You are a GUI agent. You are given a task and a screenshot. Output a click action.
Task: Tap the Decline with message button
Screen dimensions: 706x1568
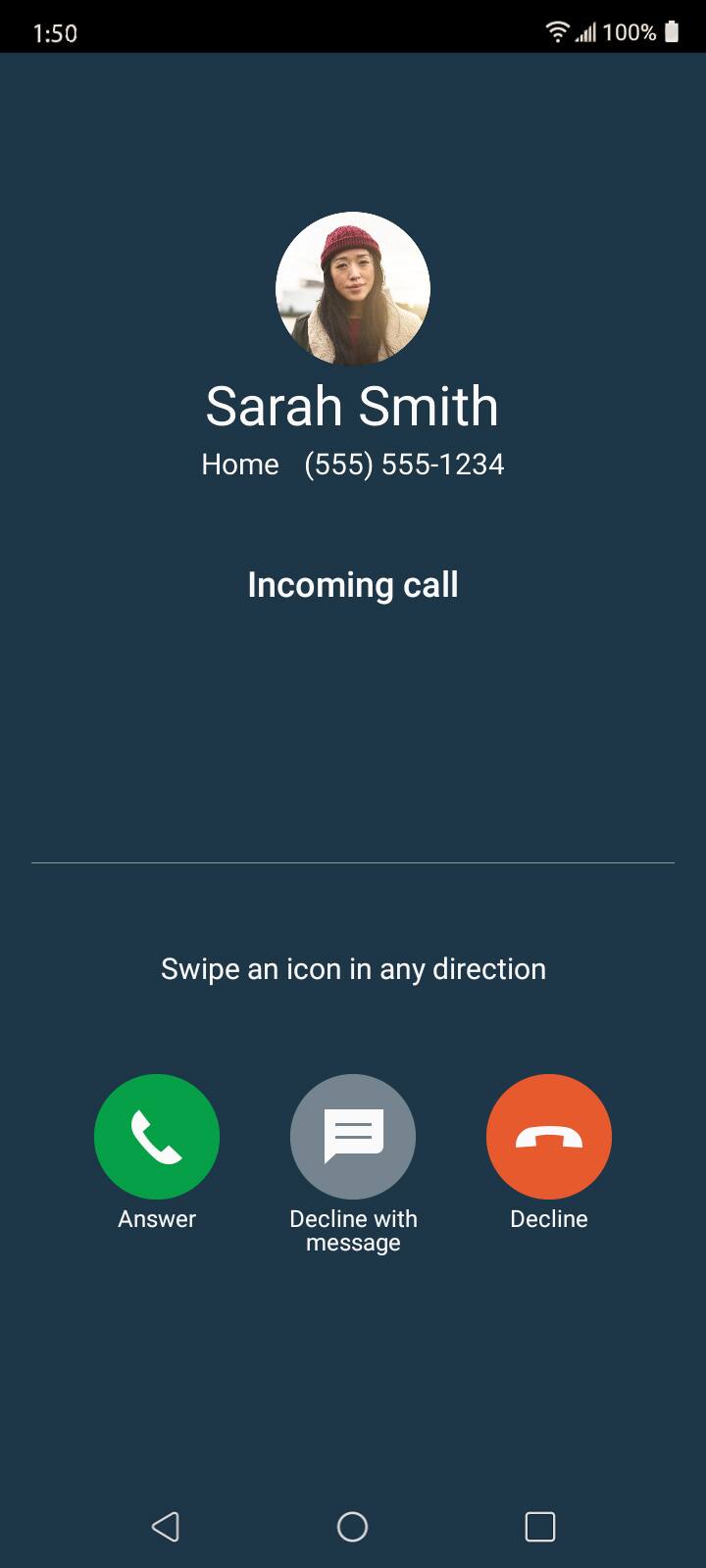click(353, 1137)
